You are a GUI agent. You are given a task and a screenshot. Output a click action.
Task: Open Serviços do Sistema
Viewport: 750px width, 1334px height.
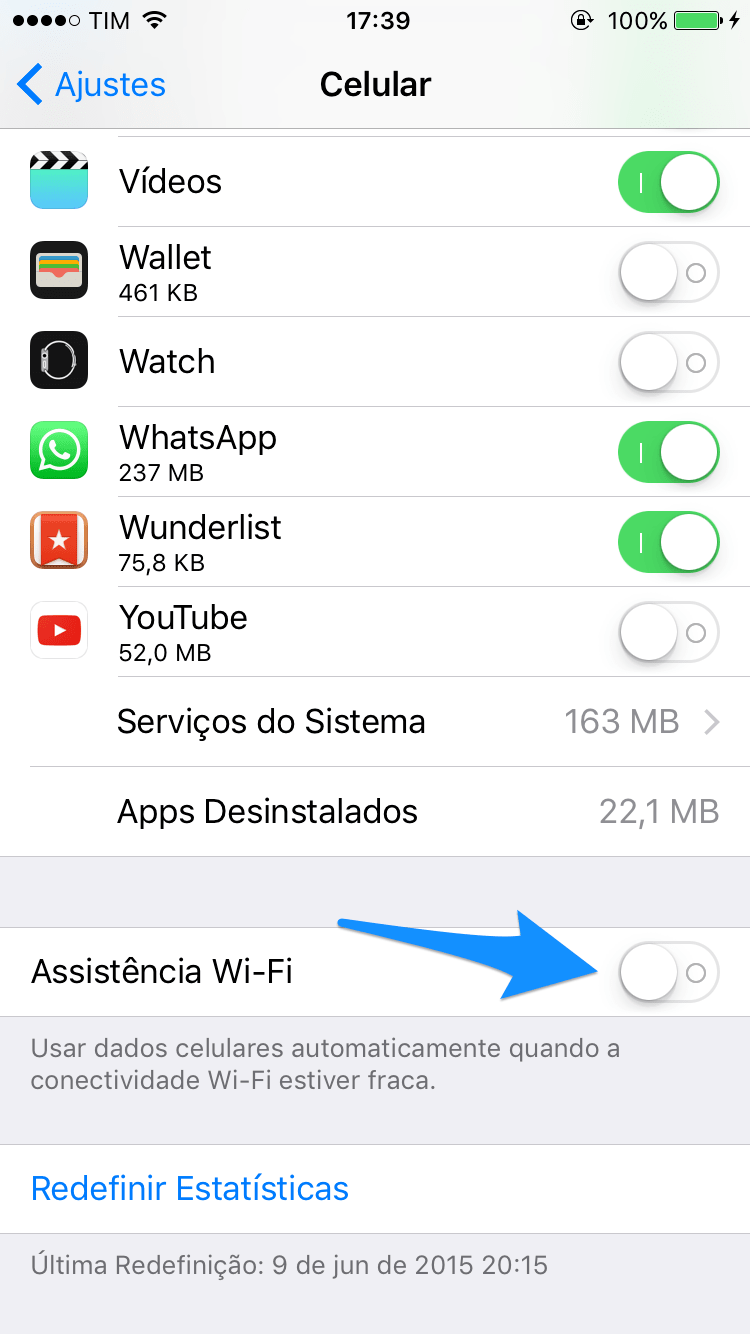pos(400,722)
